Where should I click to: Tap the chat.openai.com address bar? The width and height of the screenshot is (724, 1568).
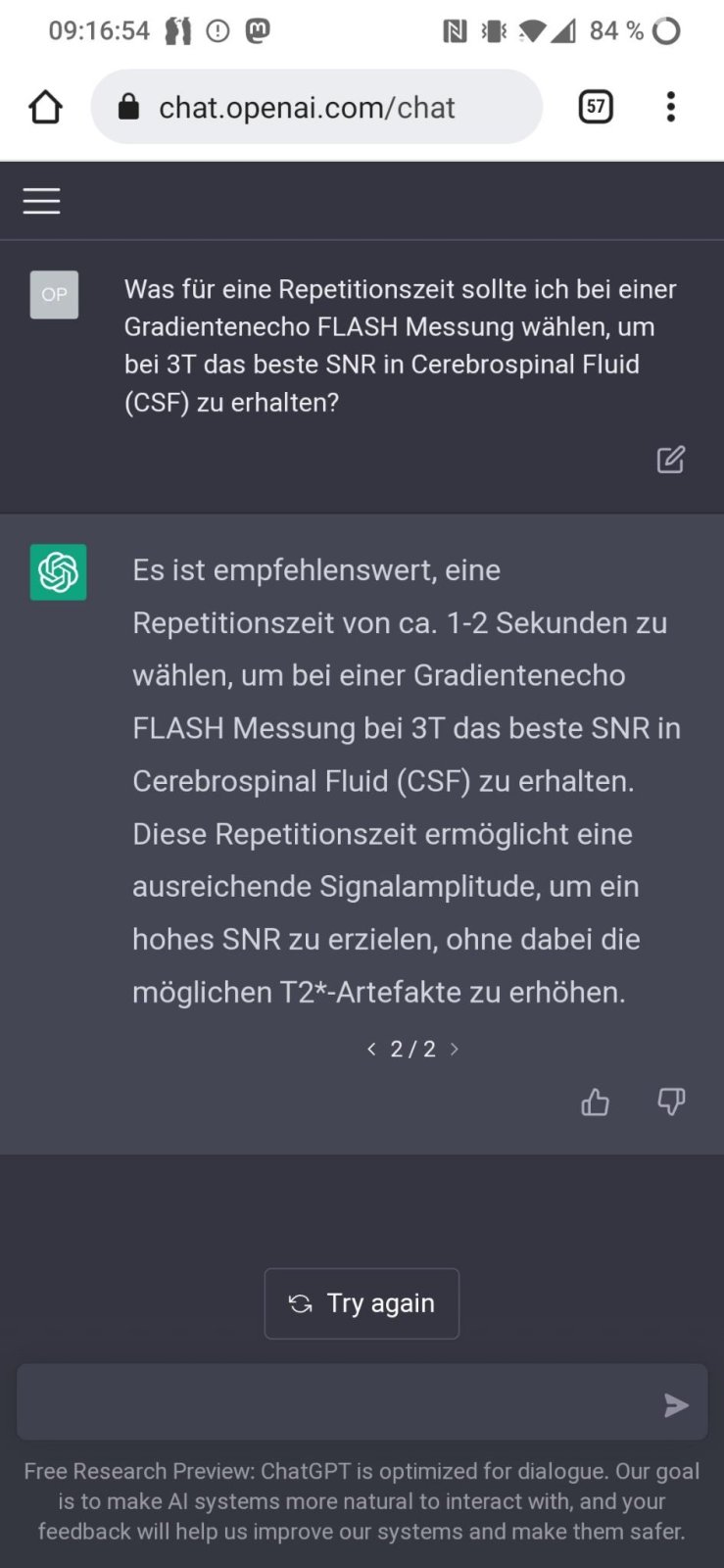click(x=316, y=107)
